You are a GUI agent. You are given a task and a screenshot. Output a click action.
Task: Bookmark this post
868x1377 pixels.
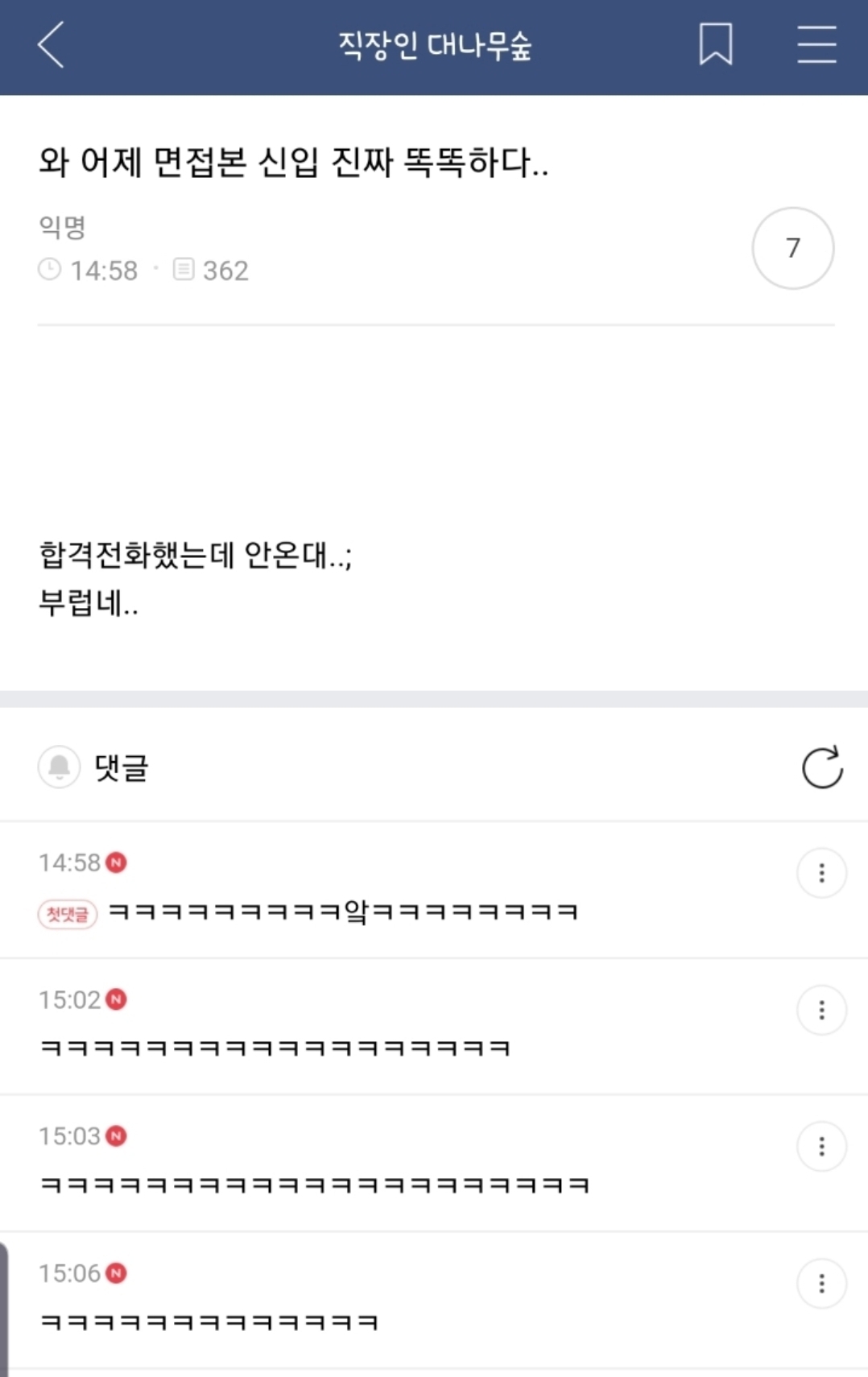716,44
